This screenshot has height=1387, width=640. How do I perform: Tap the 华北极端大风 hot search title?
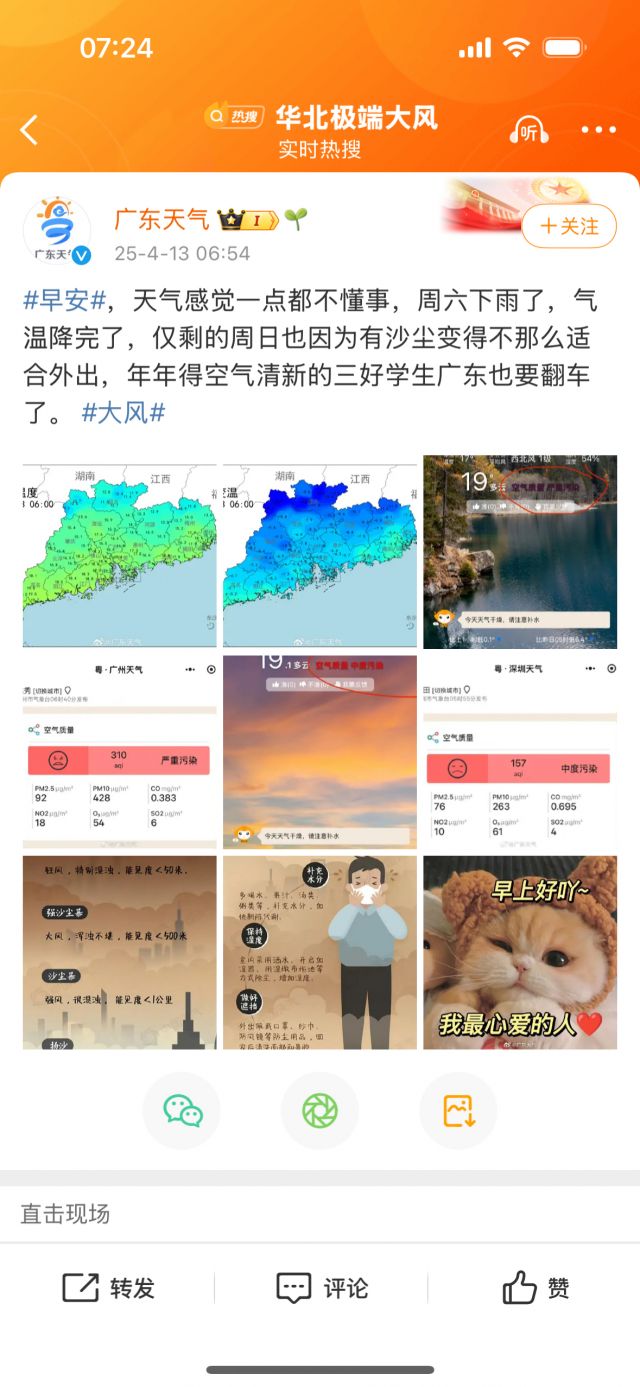click(x=356, y=117)
